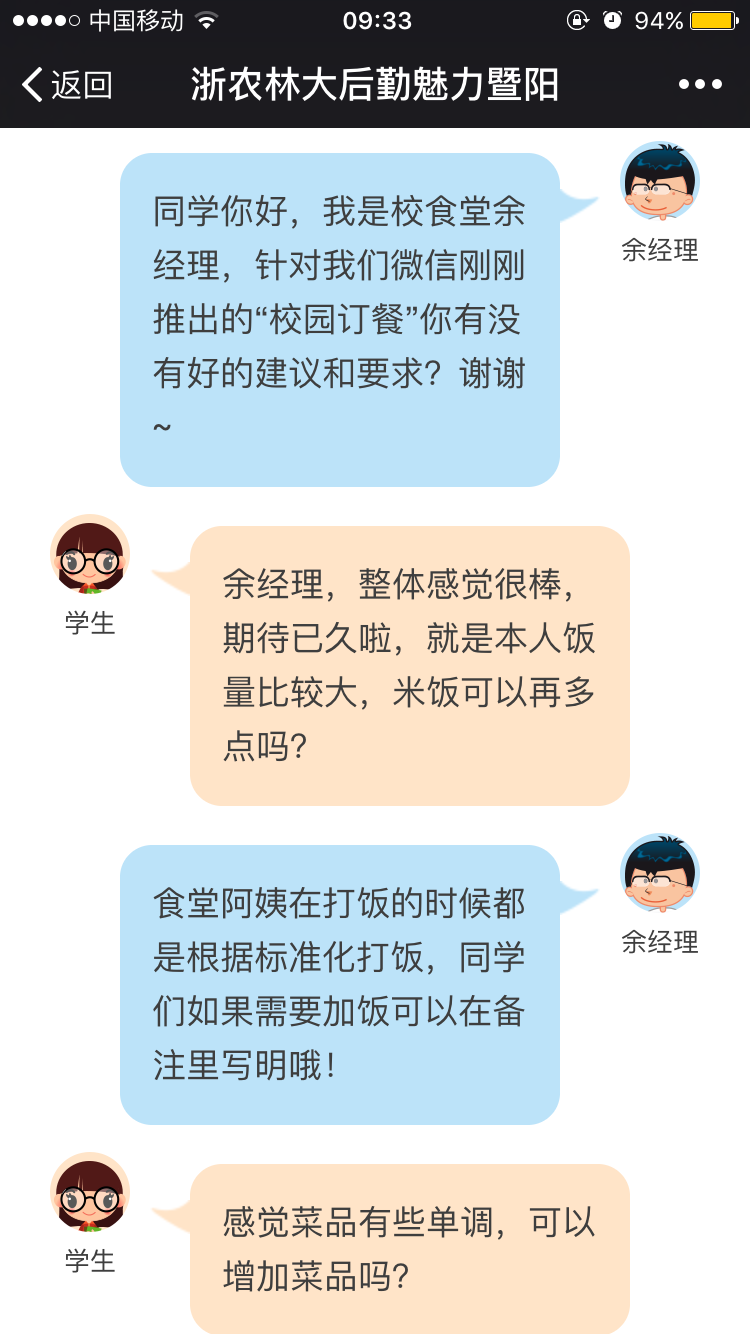The height and width of the screenshot is (1334, 750).
Task: Open the three-dot overflow menu
Action: click(x=700, y=85)
